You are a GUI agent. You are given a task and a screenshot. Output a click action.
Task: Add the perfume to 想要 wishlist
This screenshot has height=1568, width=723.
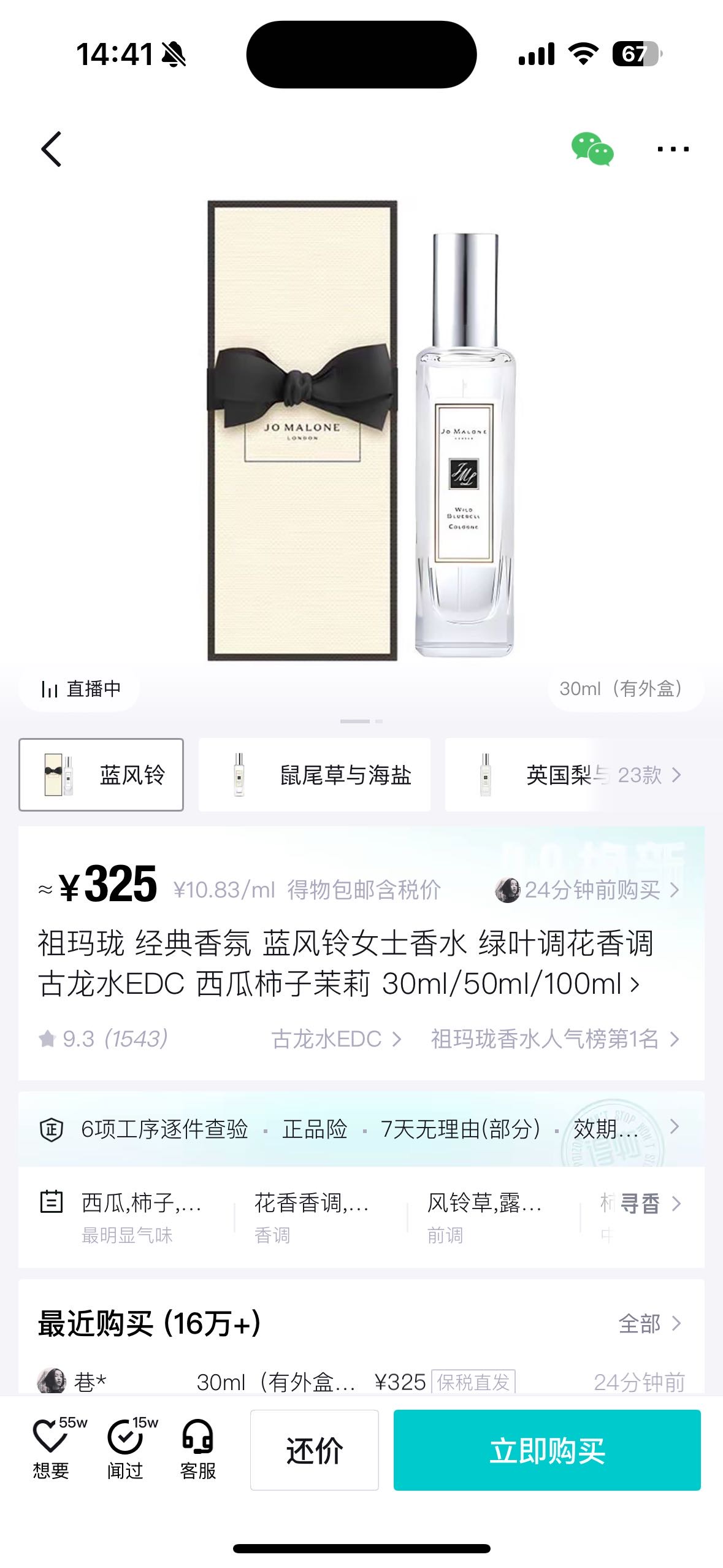pos(51,1449)
